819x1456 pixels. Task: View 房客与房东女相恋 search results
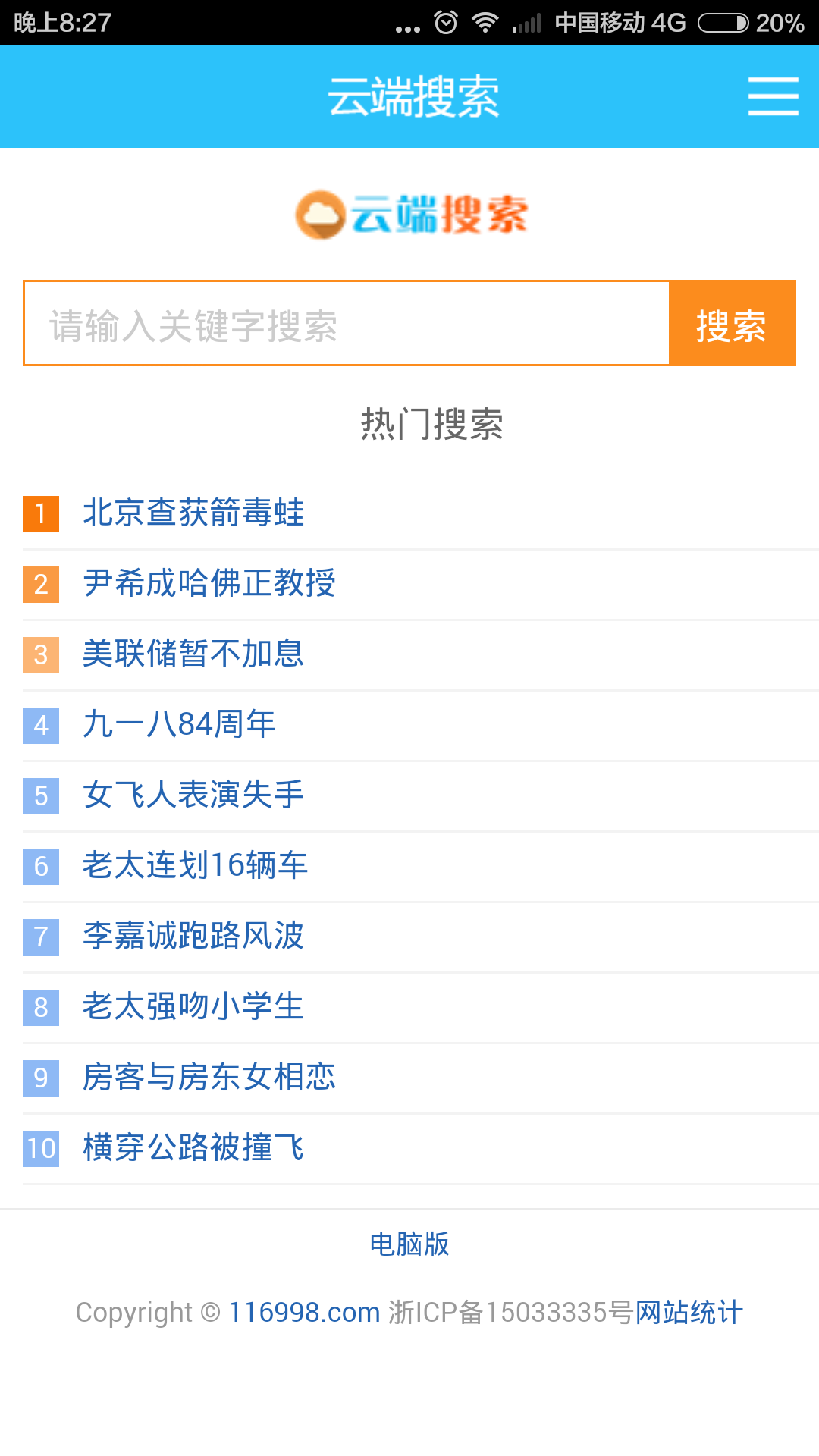coord(209,1077)
